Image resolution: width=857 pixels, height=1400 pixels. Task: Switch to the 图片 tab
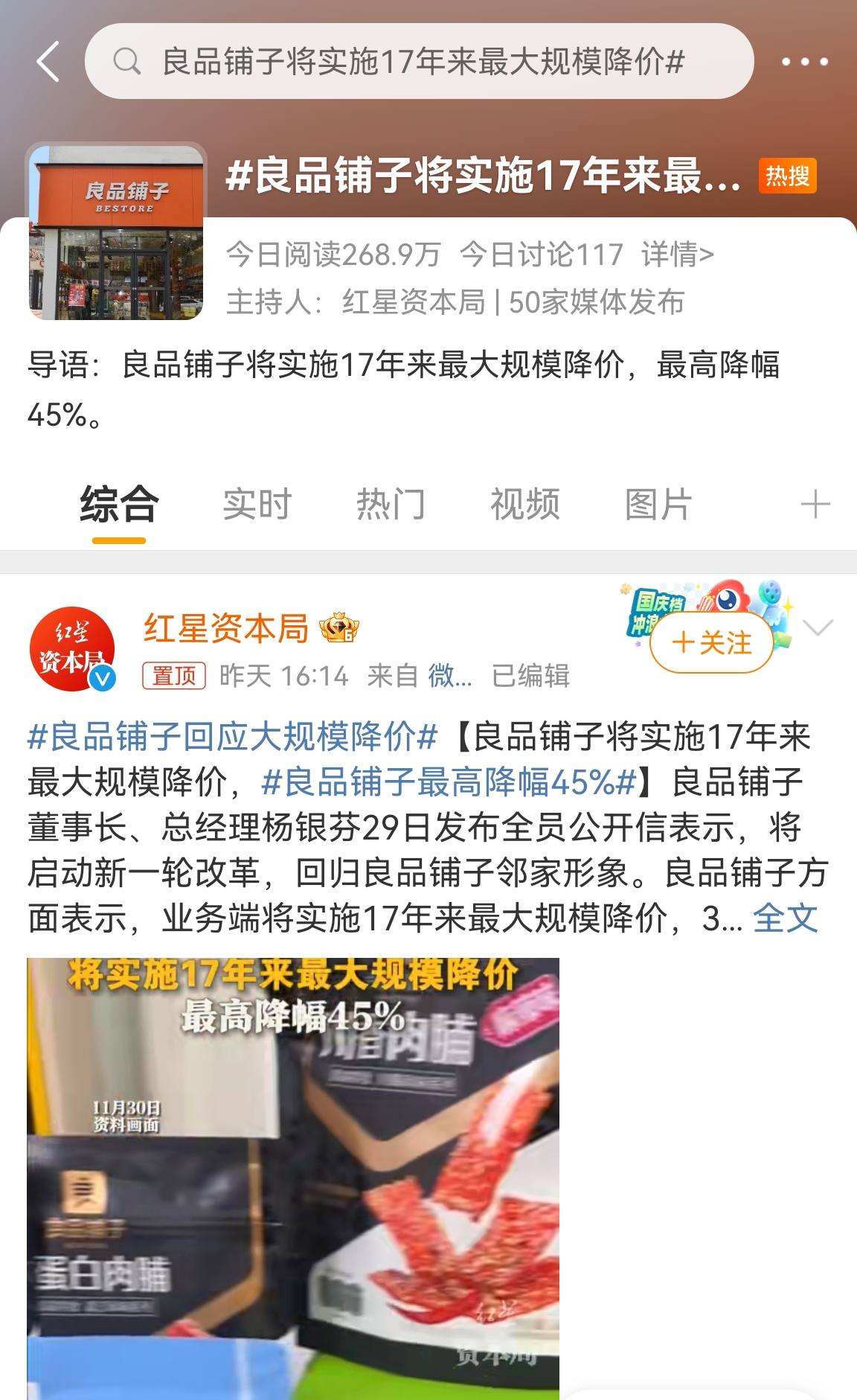(x=658, y=505)
